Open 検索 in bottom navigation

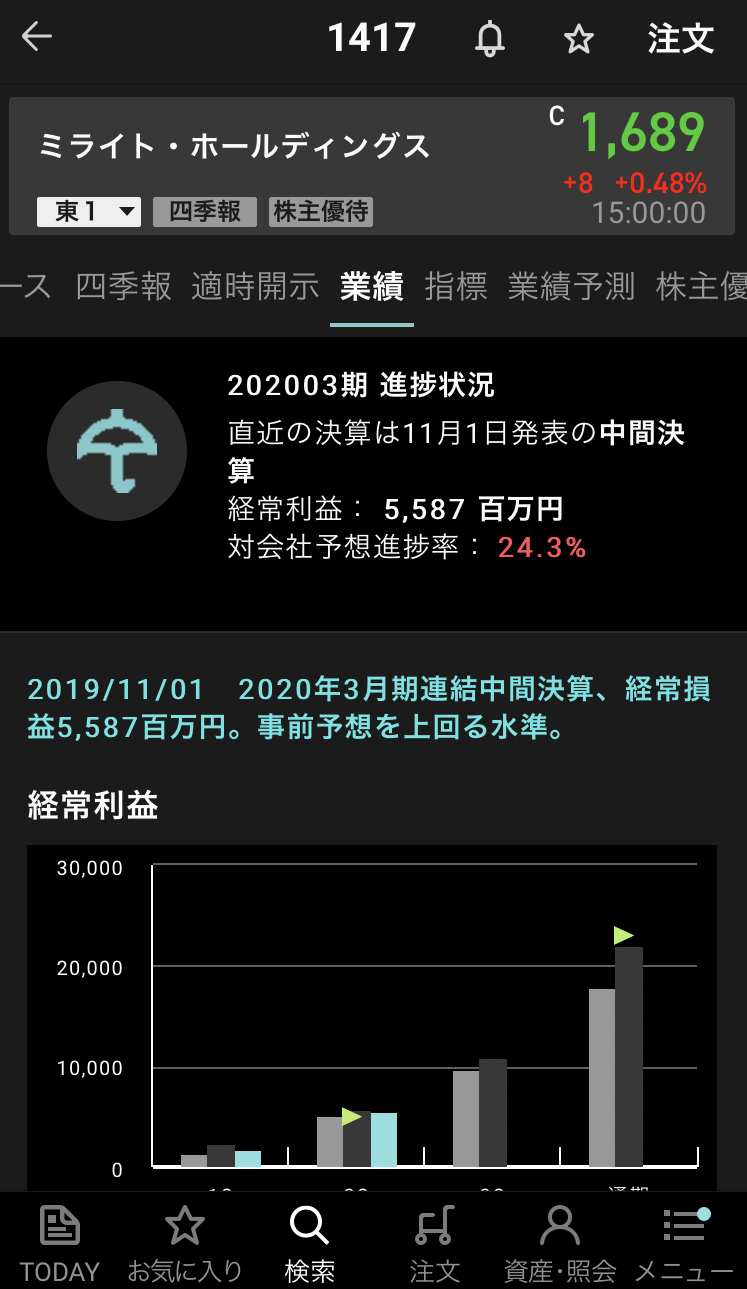coord(310,1243)
